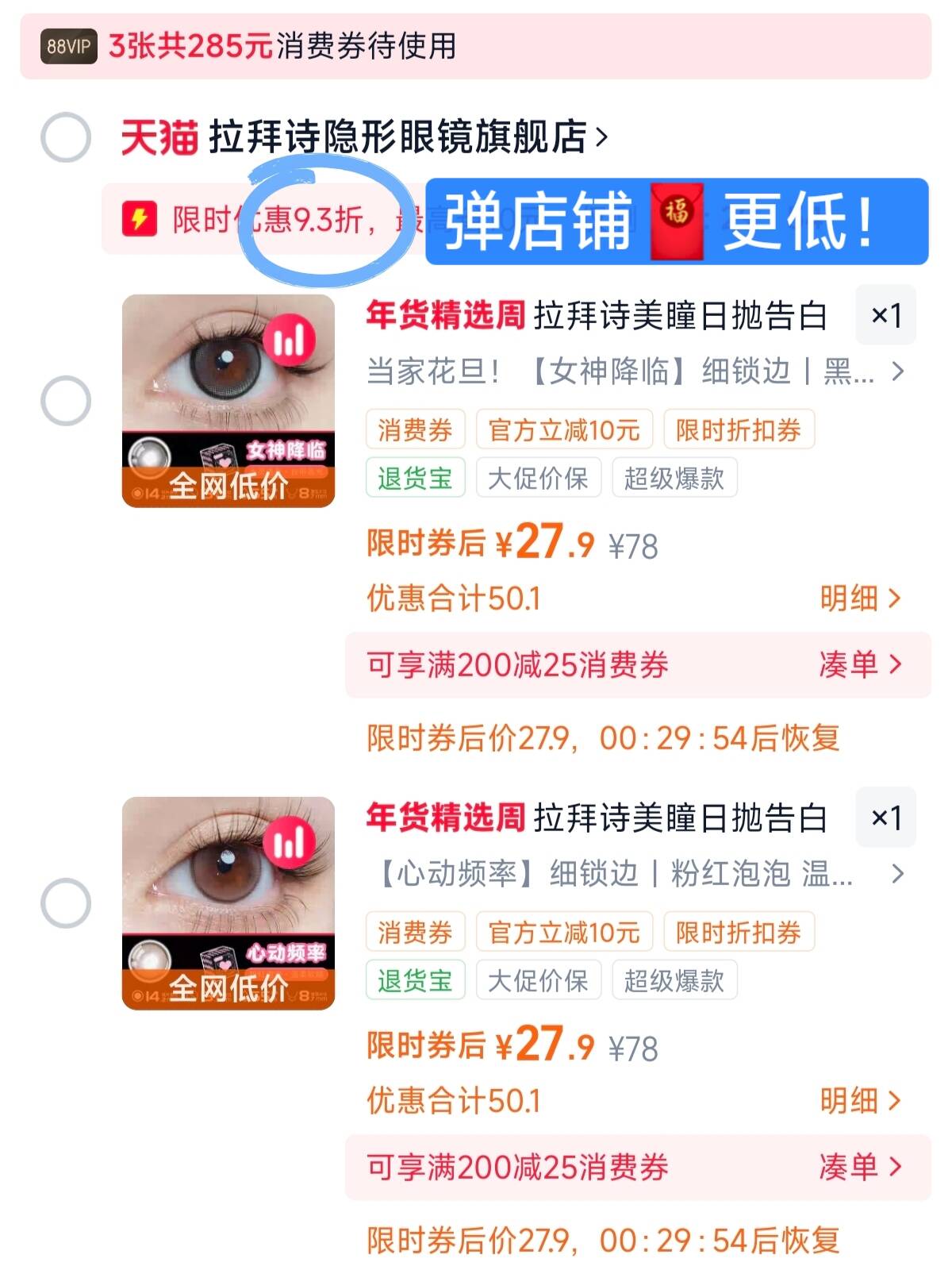This screenshot has width=952, height=1270.
Task: View 明细 discount breakdown for 心动频率 item
Action: click(860, 1101)
